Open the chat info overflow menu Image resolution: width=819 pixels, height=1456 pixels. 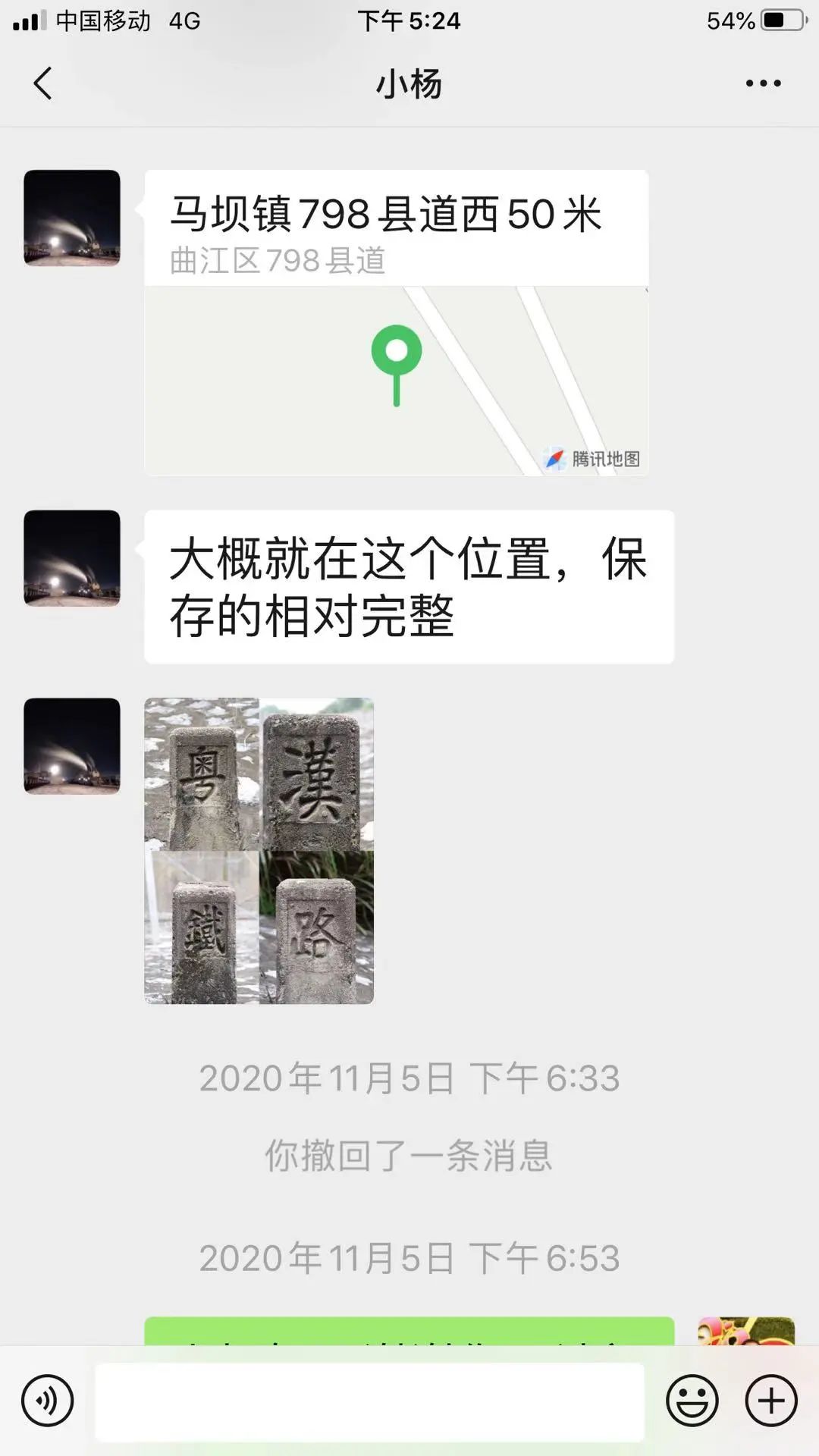click(x=763, y=83)
